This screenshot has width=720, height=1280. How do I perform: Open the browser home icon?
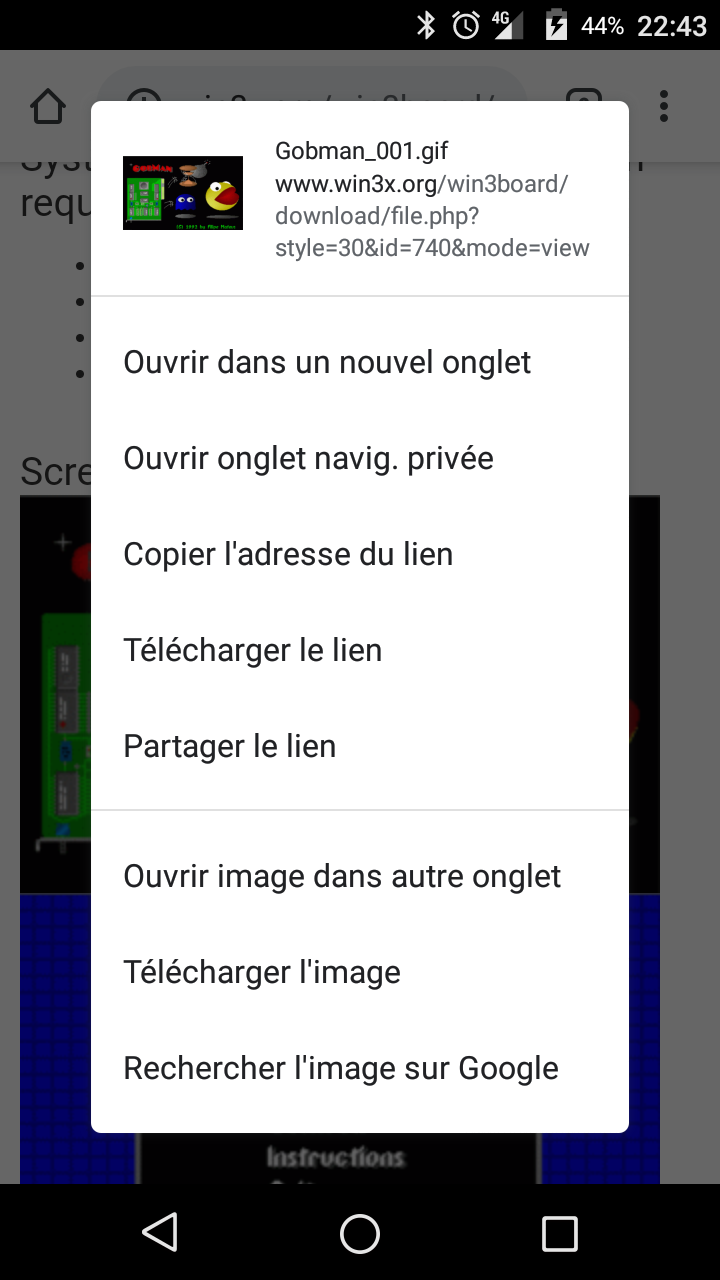pyautogui.click(x=47, y=105)
